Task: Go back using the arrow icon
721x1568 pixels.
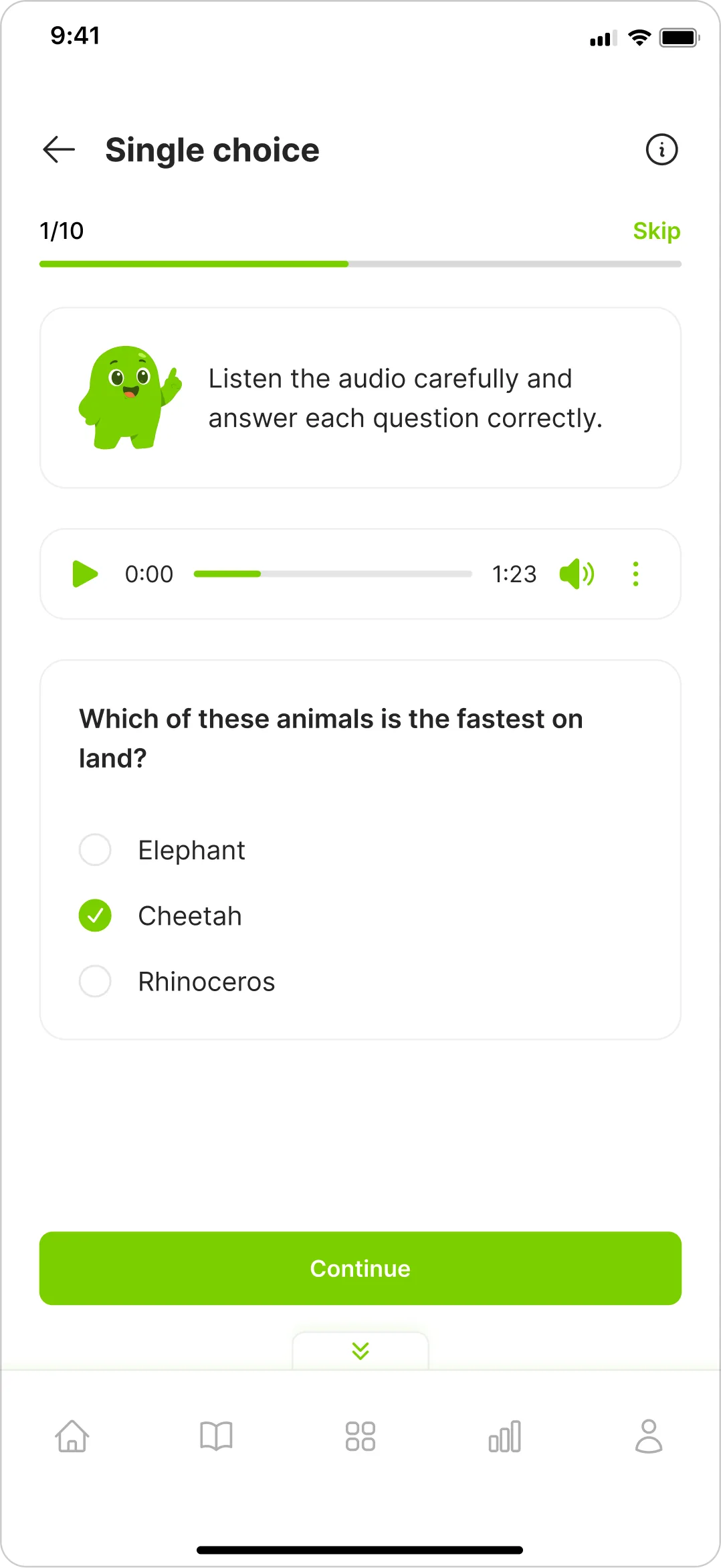Action: click(x=59, y=149)
